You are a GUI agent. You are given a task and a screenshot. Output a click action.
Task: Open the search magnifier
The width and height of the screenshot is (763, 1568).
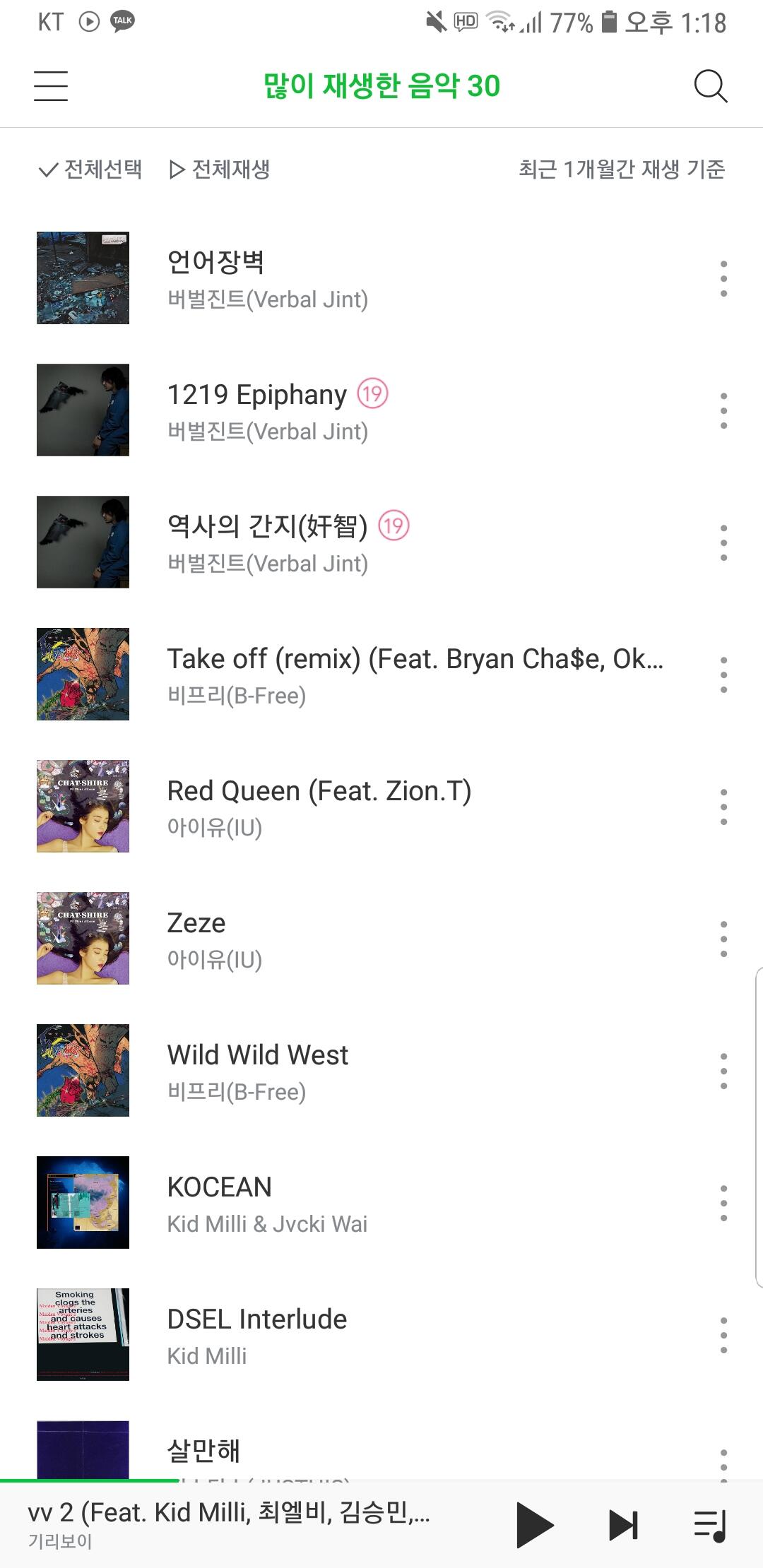pyautogui.click(x=710, y=86)
